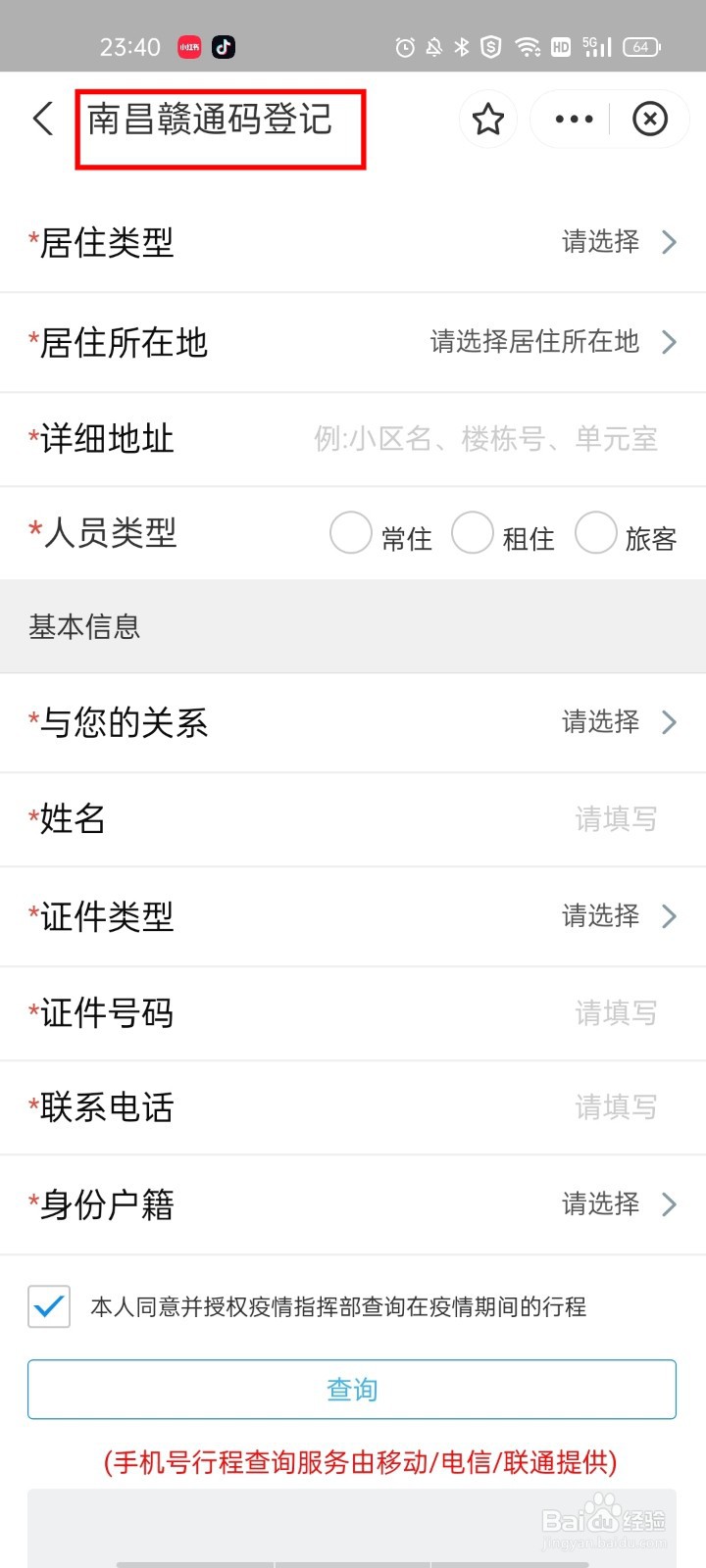Viewport: 706px width, 1568px height.
Task: Select the 租住 renter option
Action: 474,534
